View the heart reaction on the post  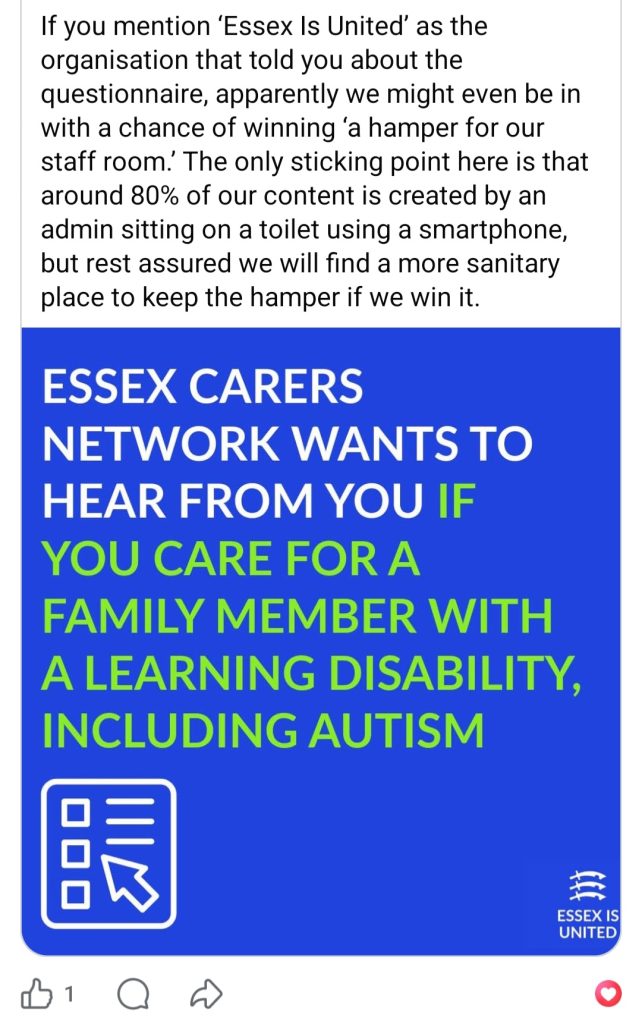pos(607,994)
